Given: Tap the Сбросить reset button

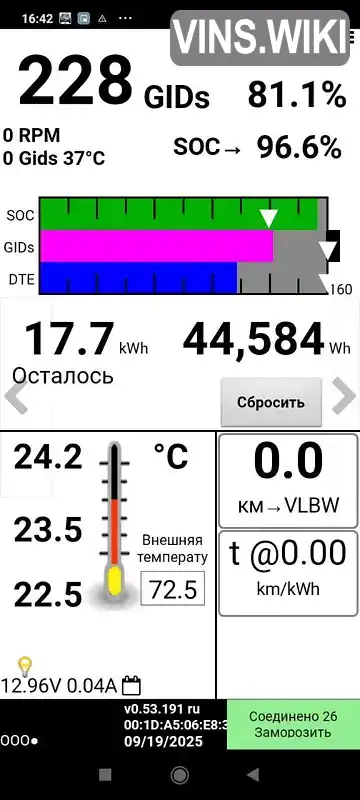Looking at the screenshot, I should click(271, 402).
